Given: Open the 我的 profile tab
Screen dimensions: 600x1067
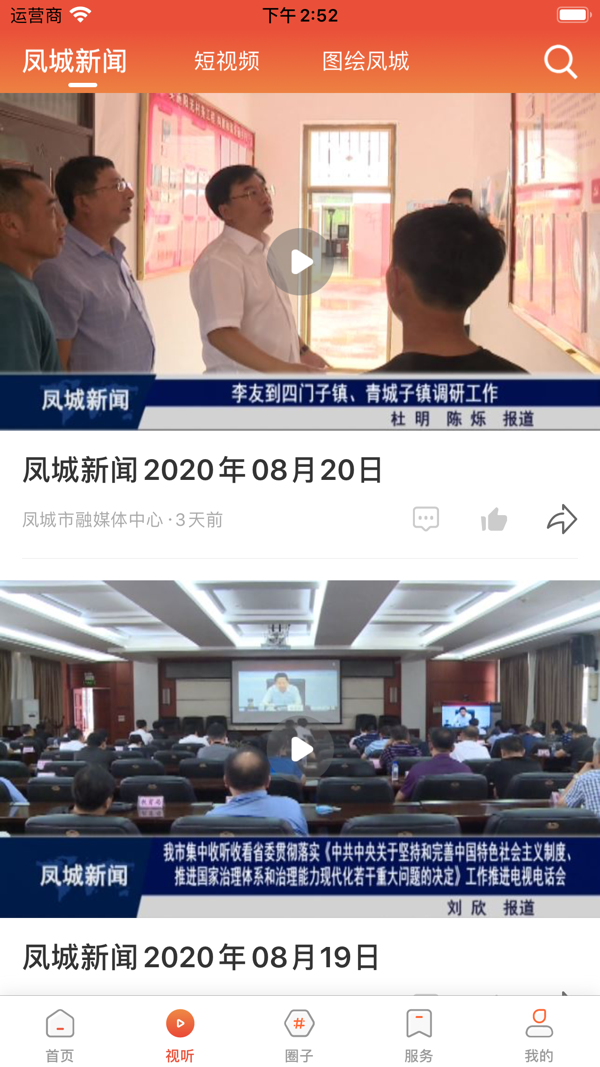Looking at the screenshot, I should coord(539,1034).
